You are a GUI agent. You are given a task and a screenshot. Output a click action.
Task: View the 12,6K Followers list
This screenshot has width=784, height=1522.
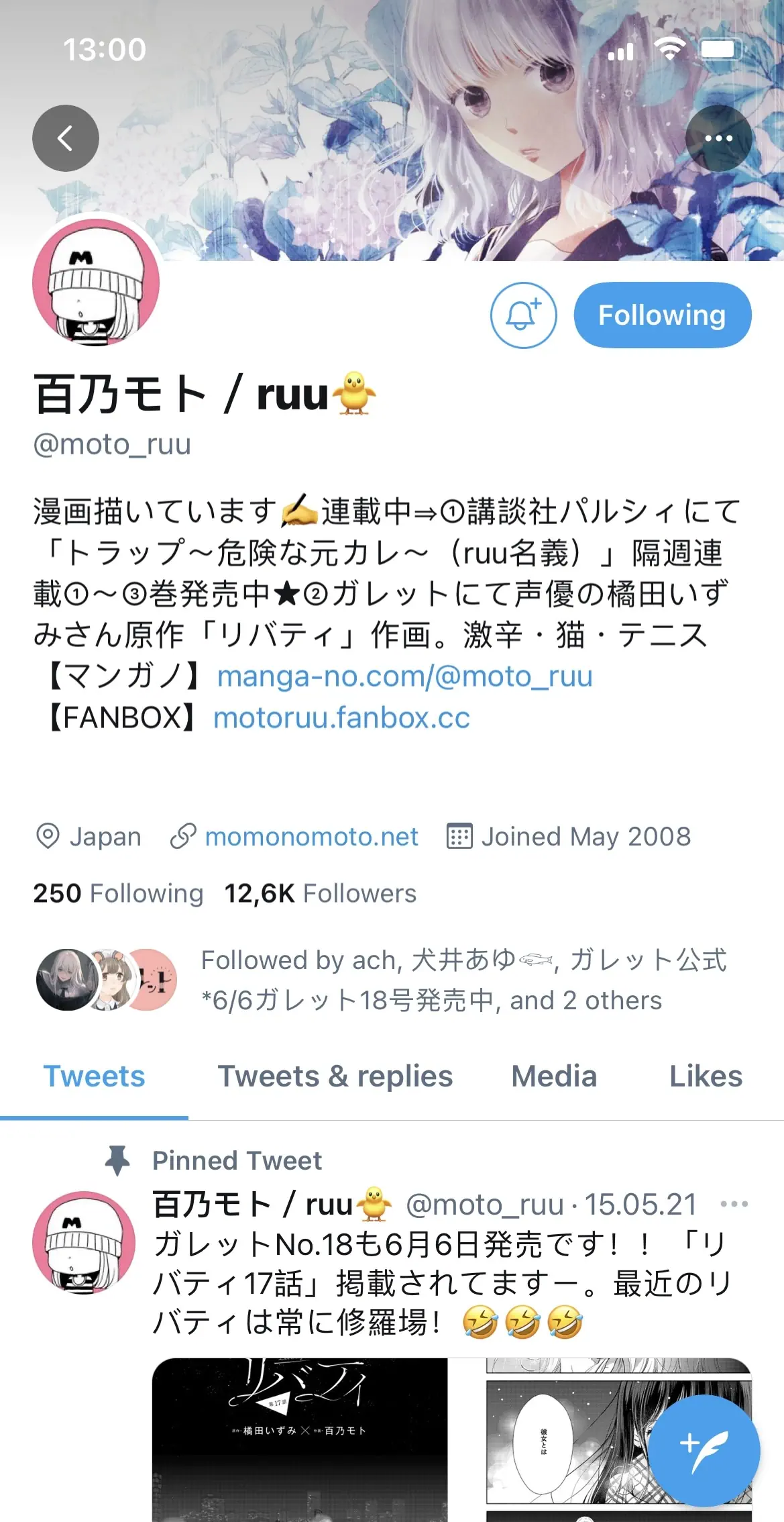tap(320, 894)
